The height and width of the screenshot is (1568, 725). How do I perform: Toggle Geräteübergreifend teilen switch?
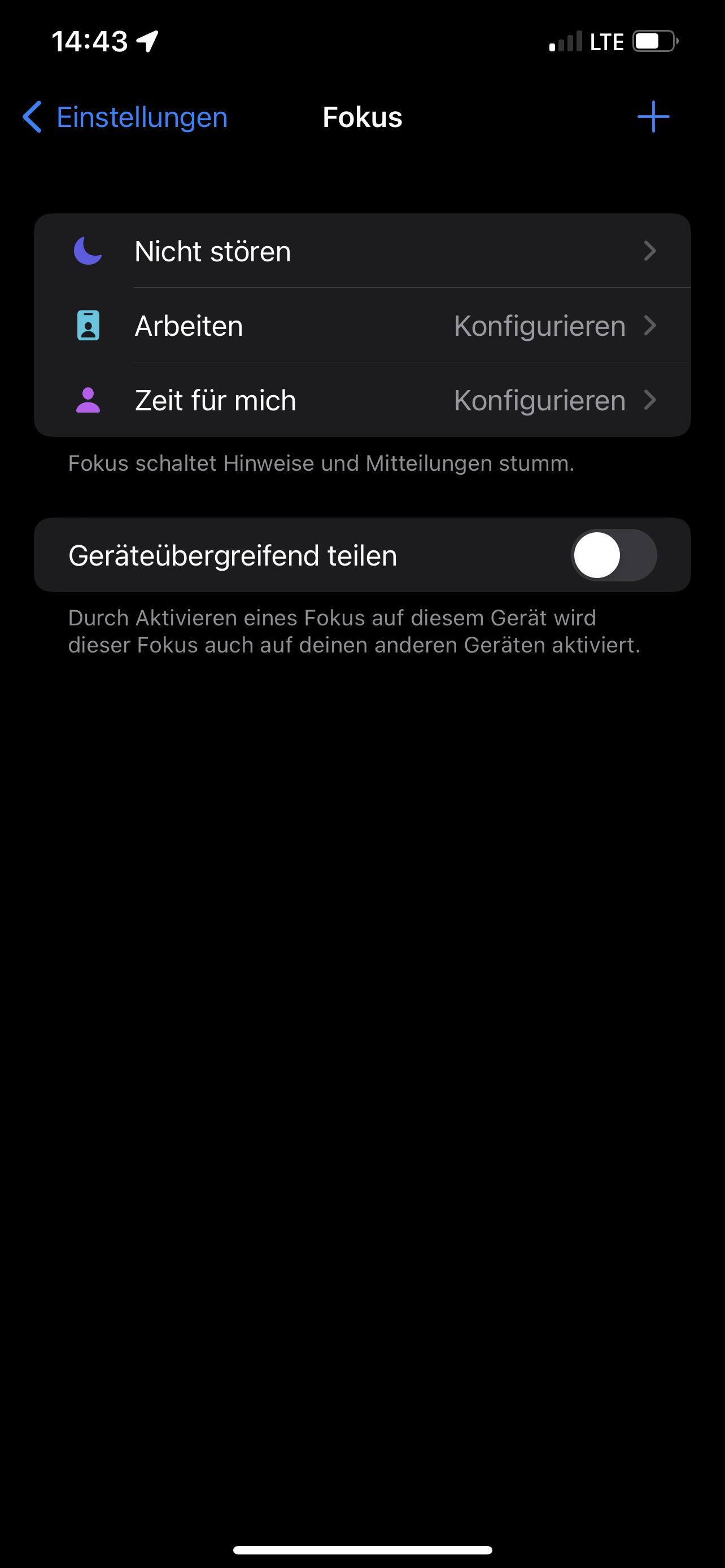tap(613, 555)
